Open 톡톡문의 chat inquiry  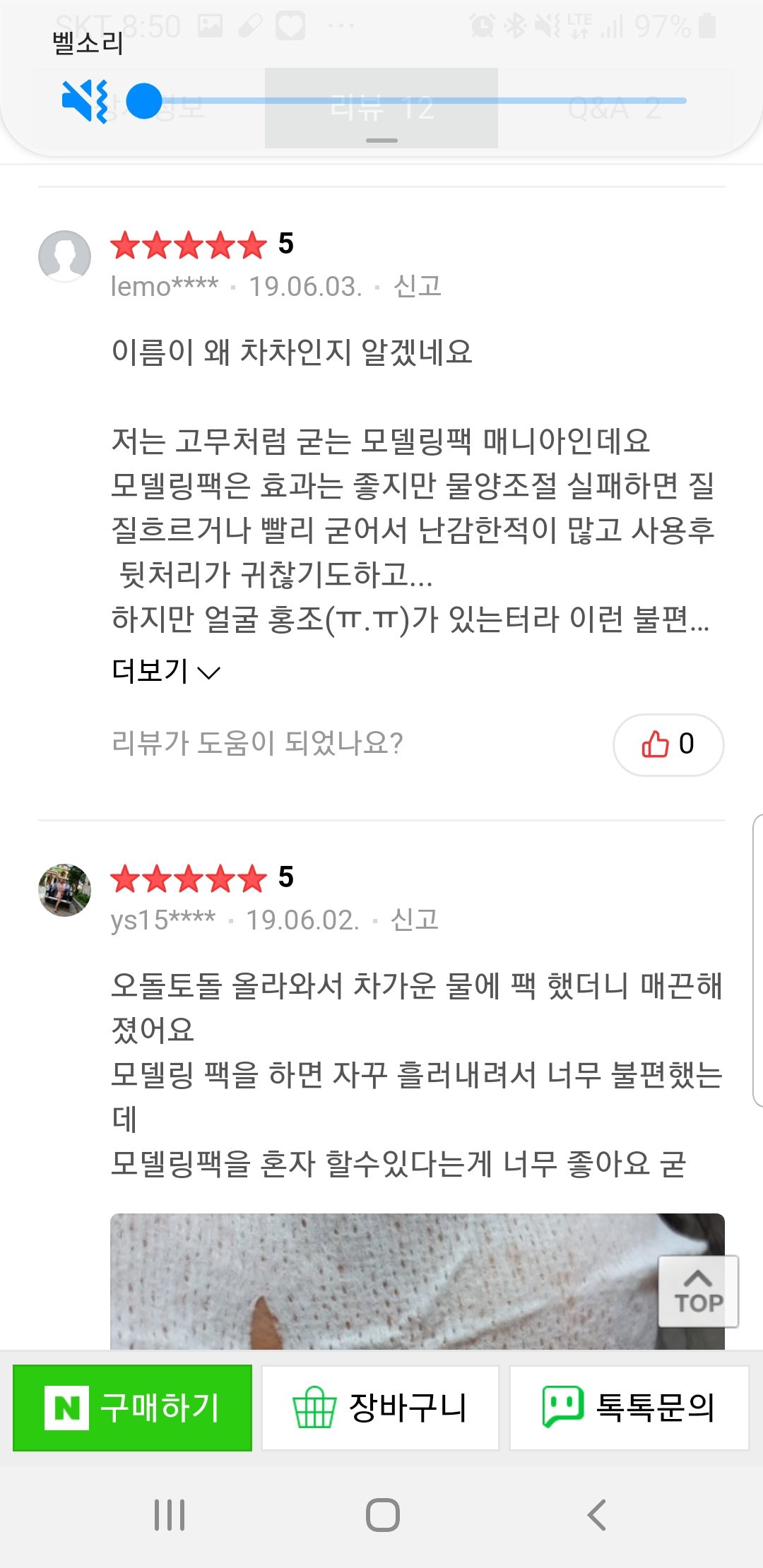[x=629, y=1408]
